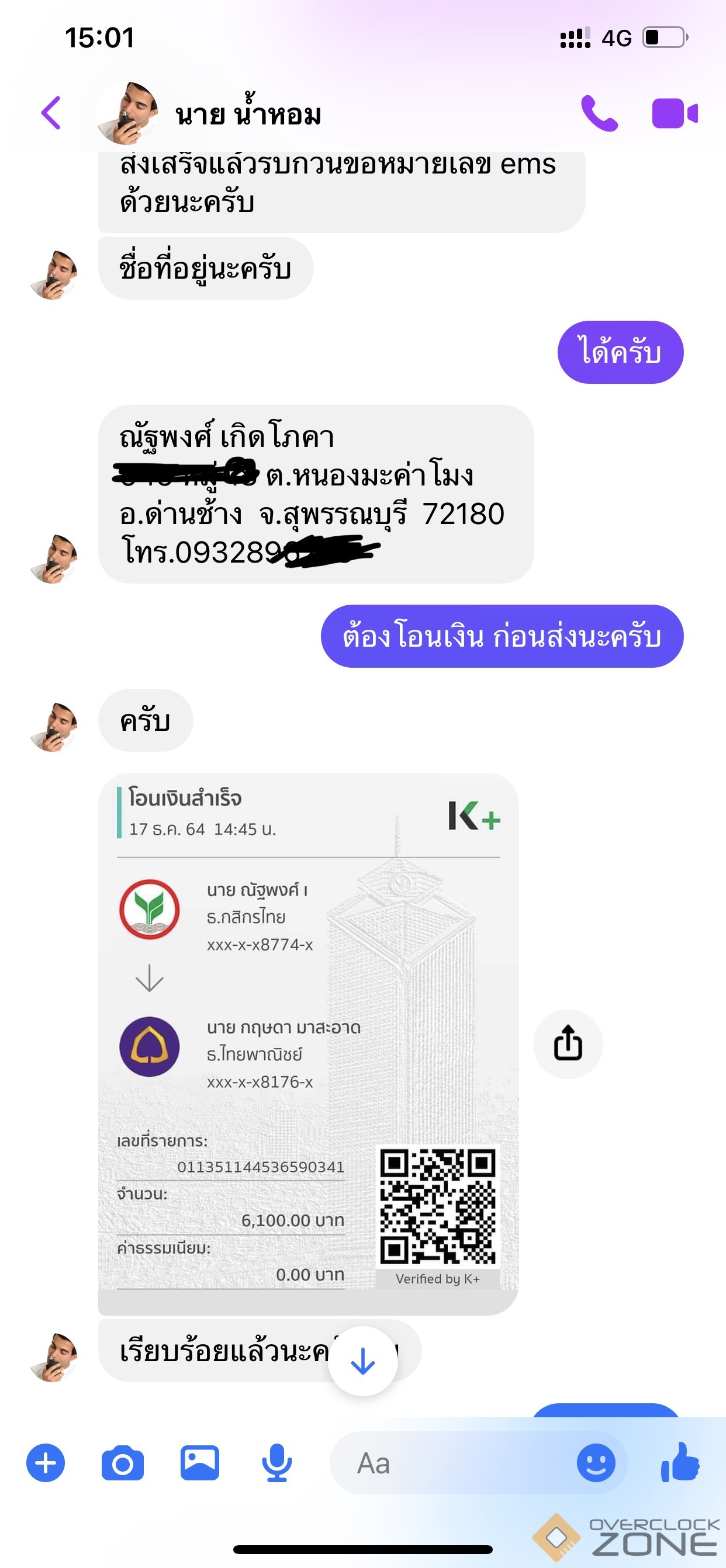The width and height of the screenshot is (726, 1568).
Task: Jump to the latest messages arrow
Action: pos(363,1361)
